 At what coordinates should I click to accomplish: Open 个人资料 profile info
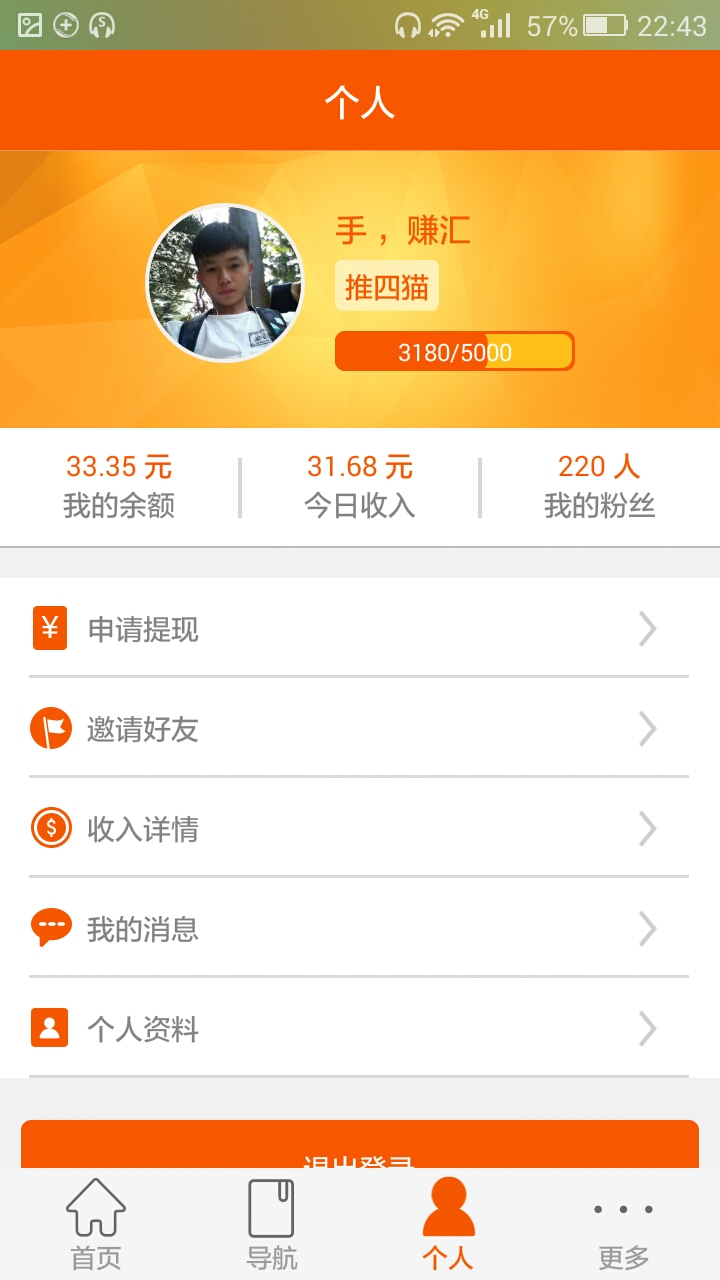[x=358, y=1029]
